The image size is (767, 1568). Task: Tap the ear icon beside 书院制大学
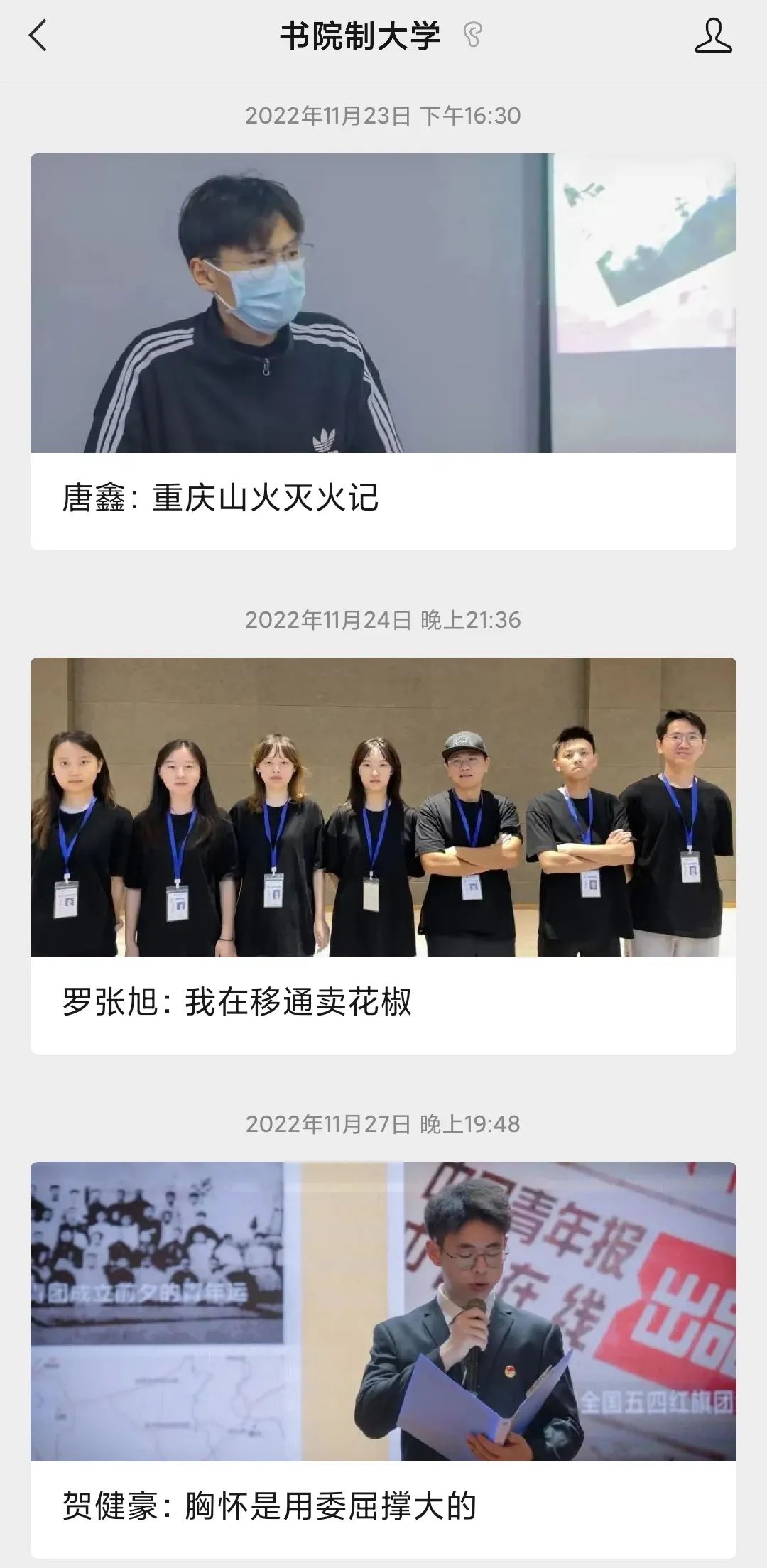(x=472, y=35)
